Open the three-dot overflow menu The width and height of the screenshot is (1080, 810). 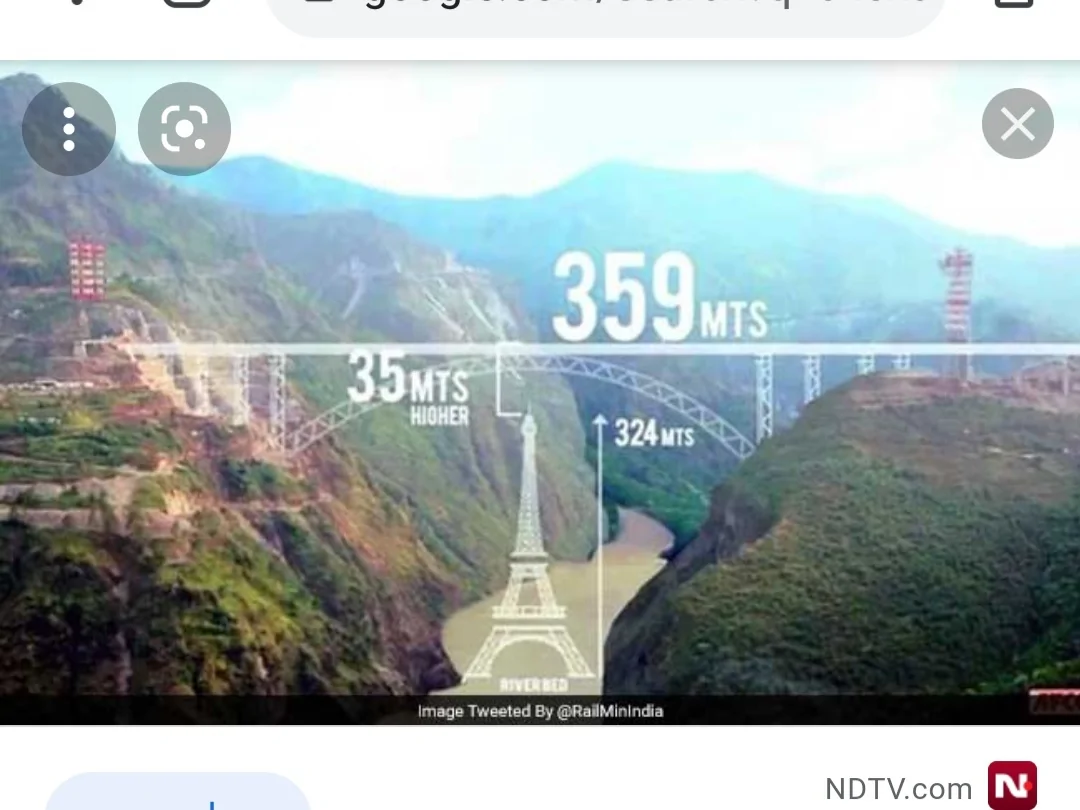point(69,129)
